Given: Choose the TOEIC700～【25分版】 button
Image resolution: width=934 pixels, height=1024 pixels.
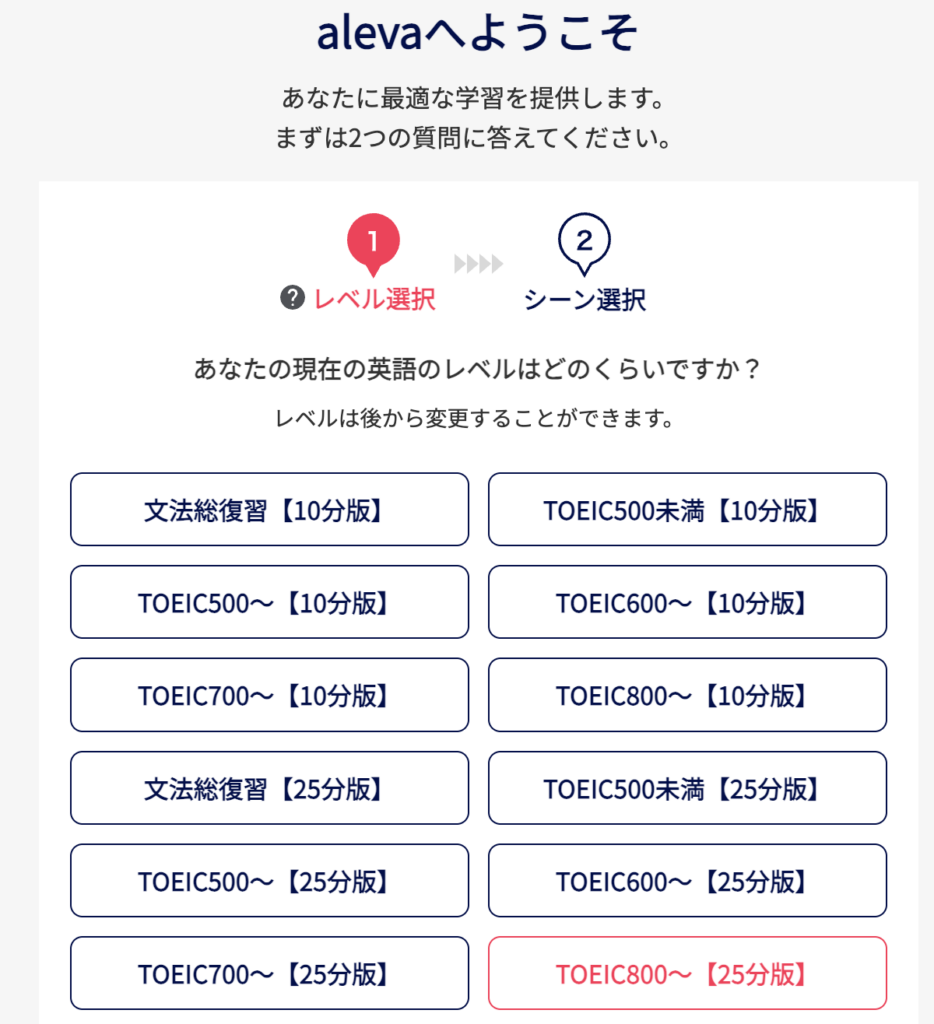Looking at the screenshot, I should (x=269, y=973).
